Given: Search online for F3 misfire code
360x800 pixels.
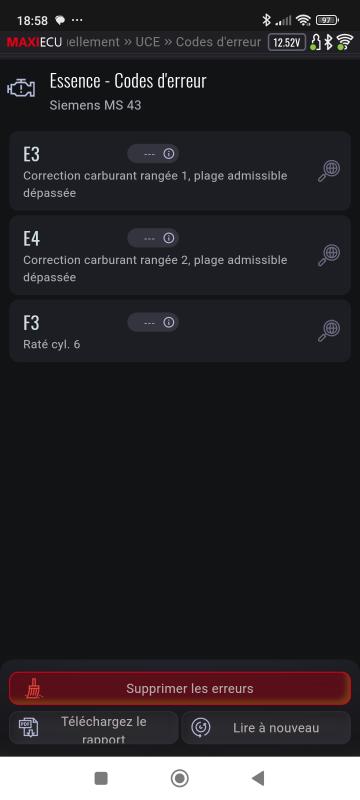Looking at the screenshot, I should coord(329,331).
